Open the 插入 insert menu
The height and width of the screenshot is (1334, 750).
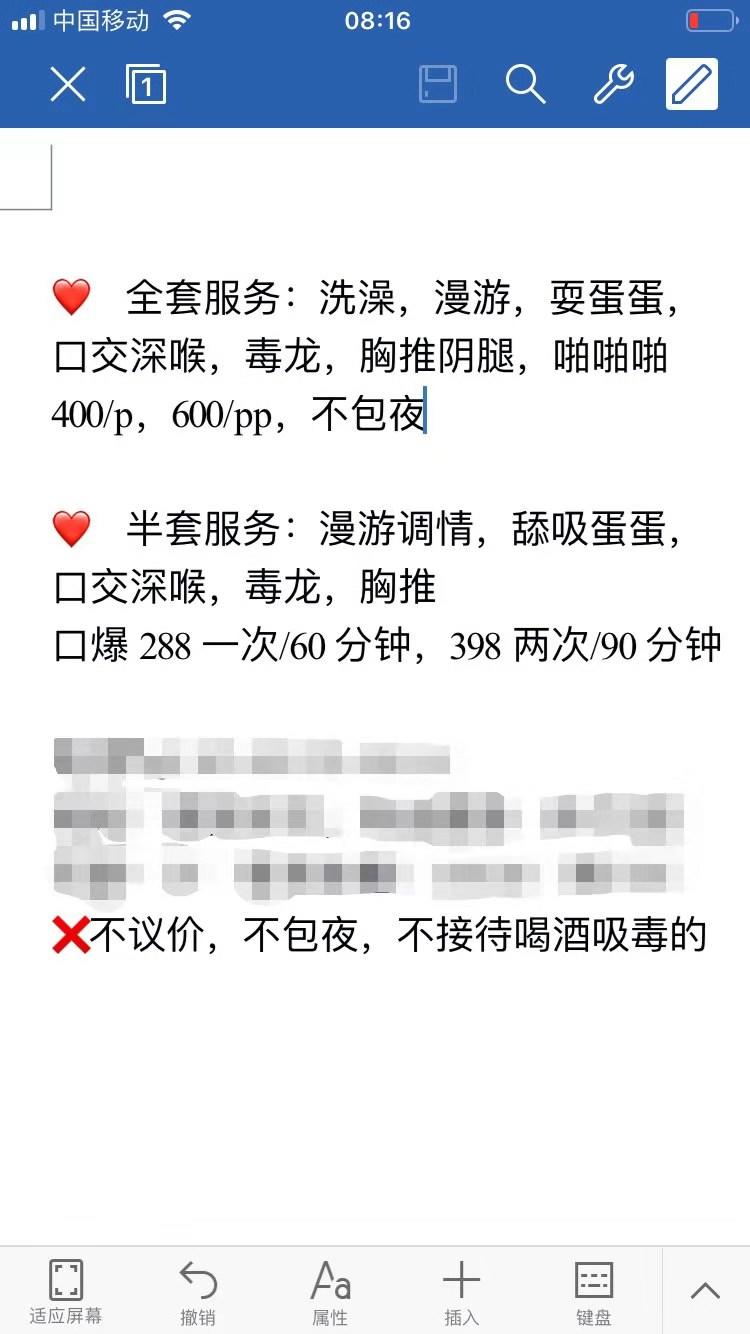click(461, 1291)
